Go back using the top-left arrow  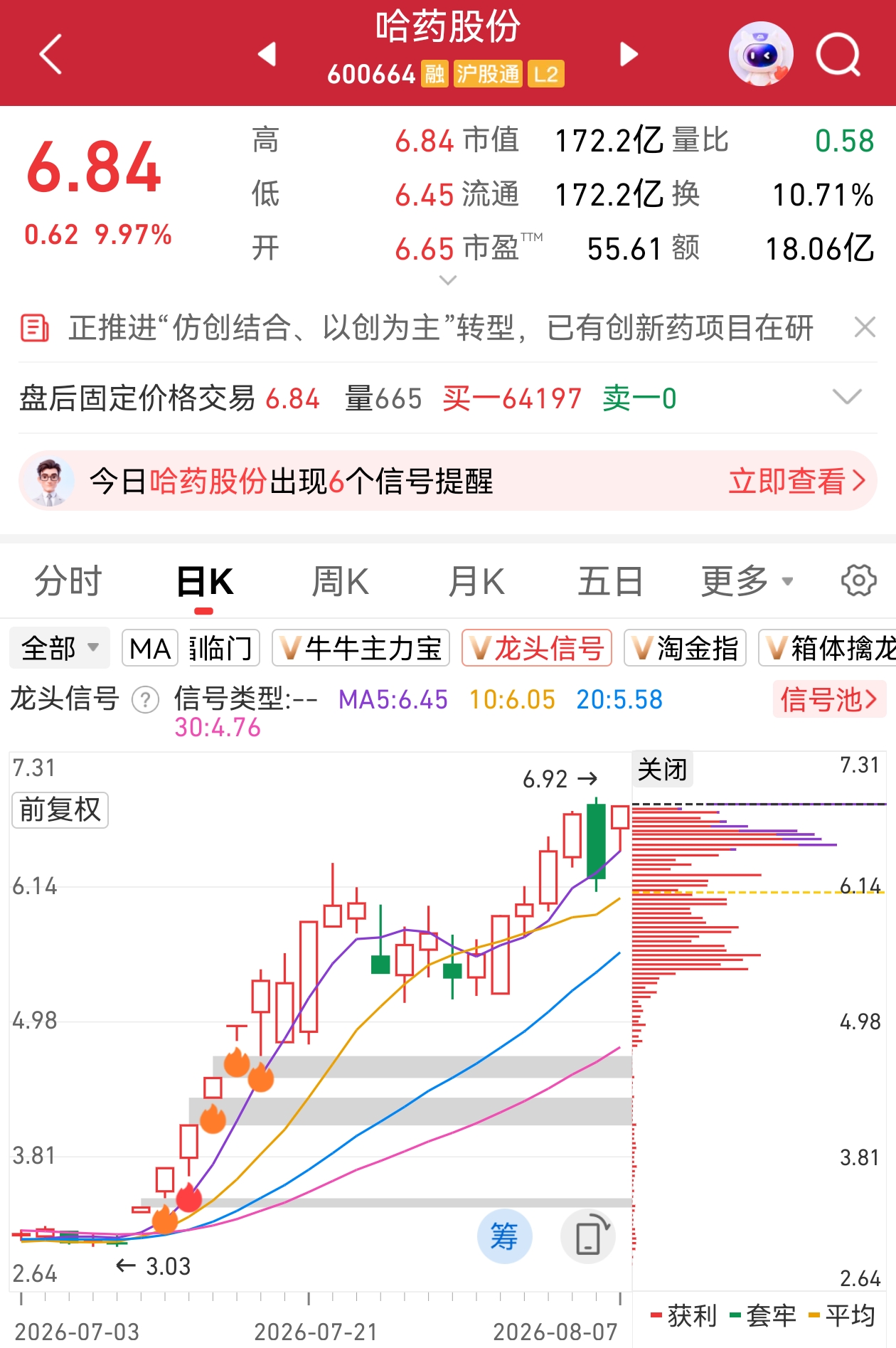point(50,54)
